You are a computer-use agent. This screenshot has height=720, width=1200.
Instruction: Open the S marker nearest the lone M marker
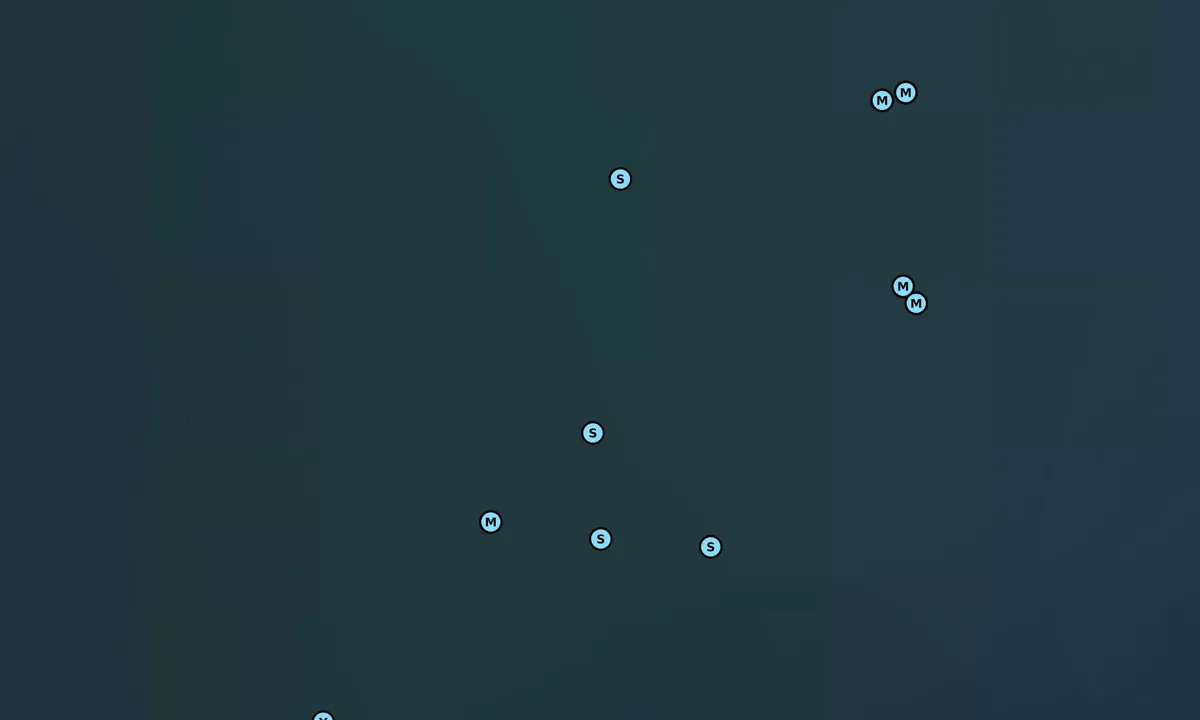click(600, 539)
